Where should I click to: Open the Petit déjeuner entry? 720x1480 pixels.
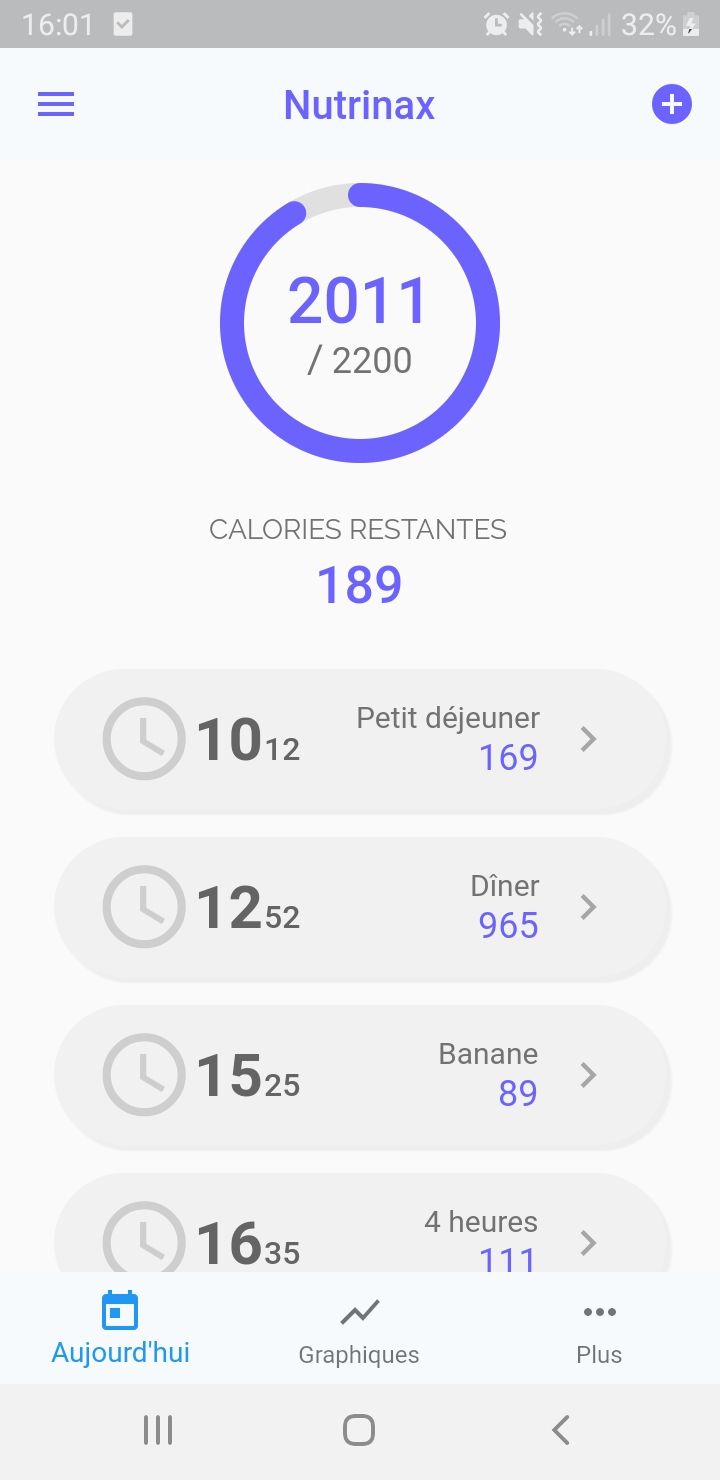361,740
